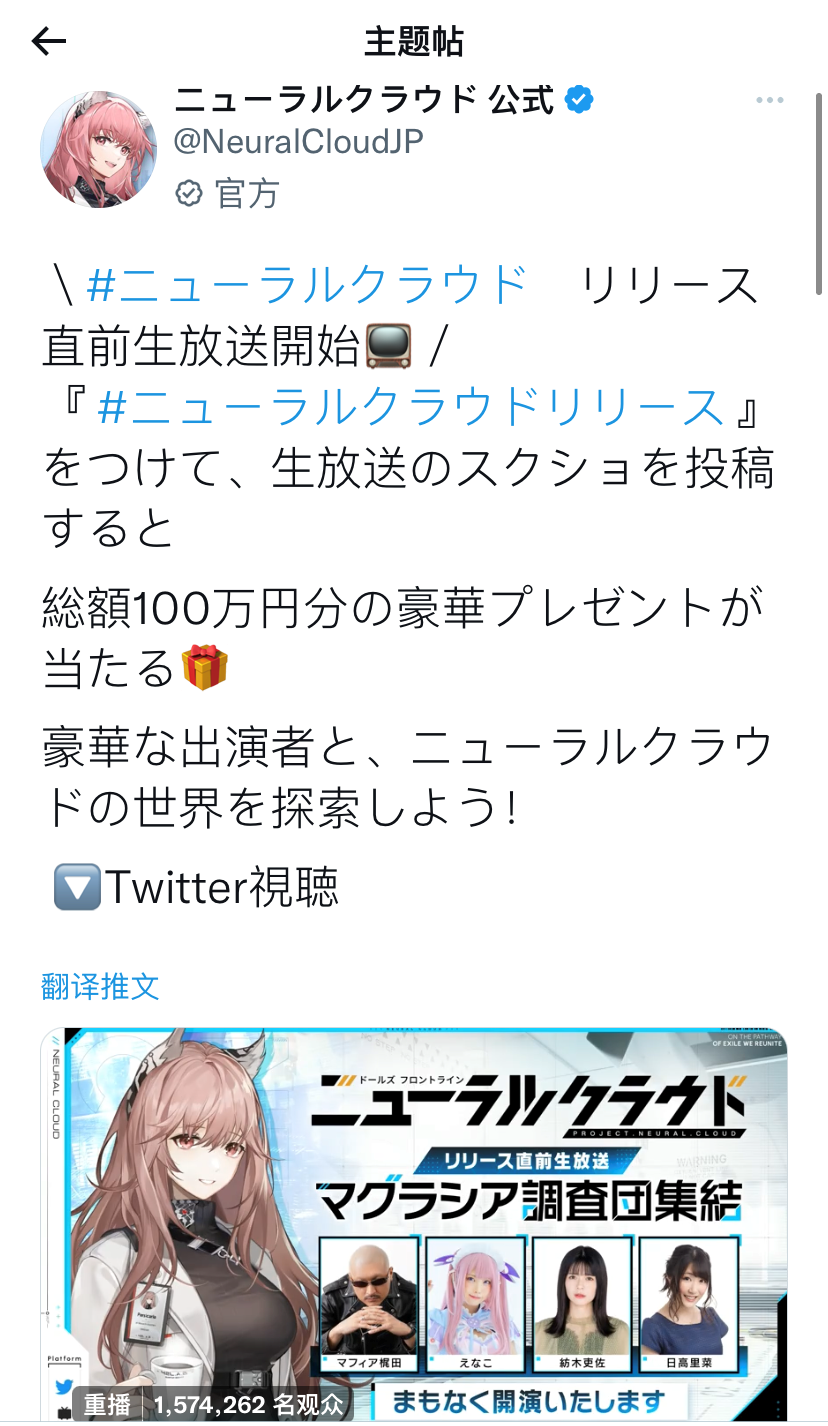This screenshot has width=828, height=1426.
Task: Open the リリース直前生放送 broadcast replay card
Action: (414, 1222)
